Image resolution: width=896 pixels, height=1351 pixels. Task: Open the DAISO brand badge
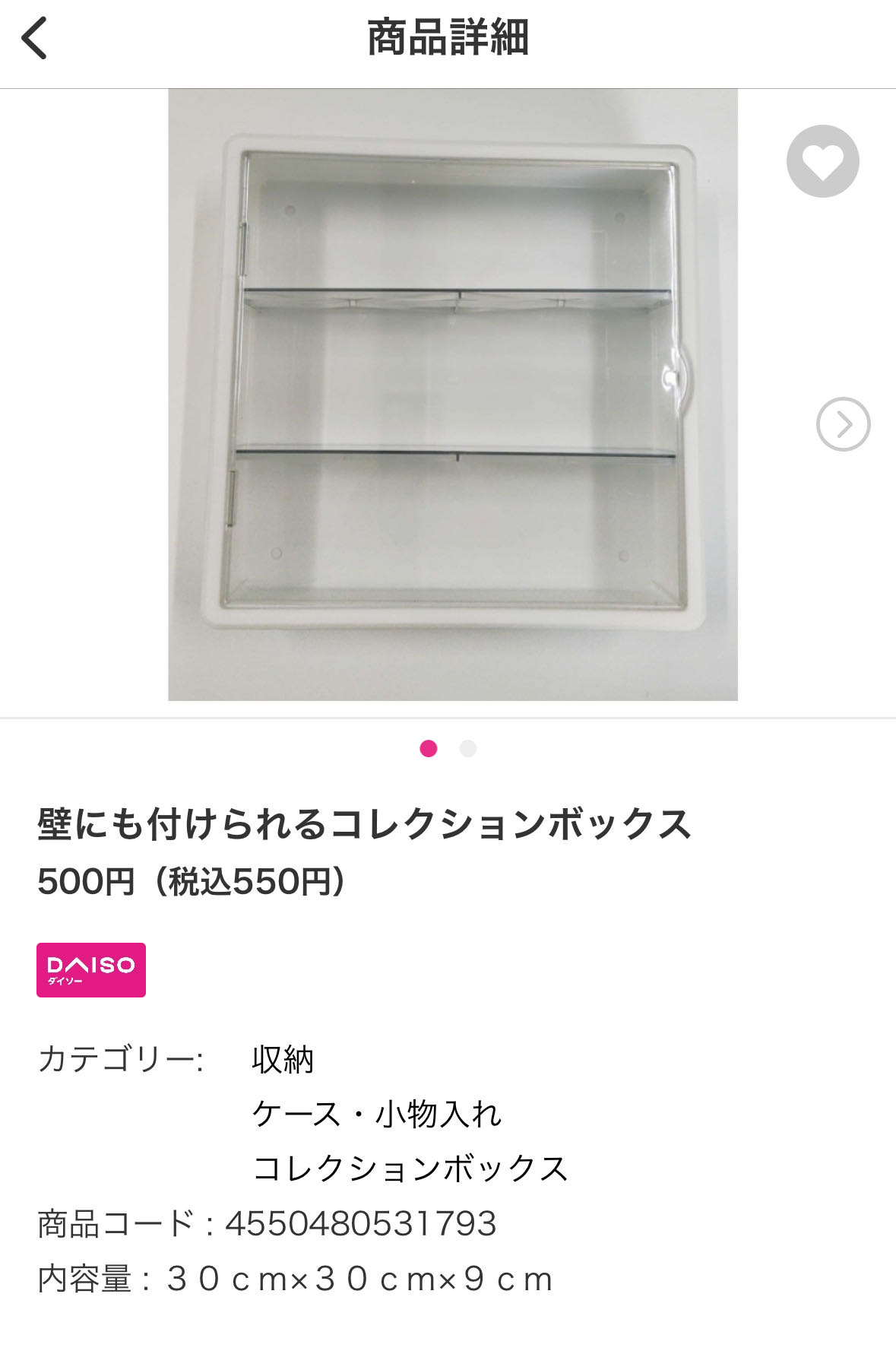point(91,969)
